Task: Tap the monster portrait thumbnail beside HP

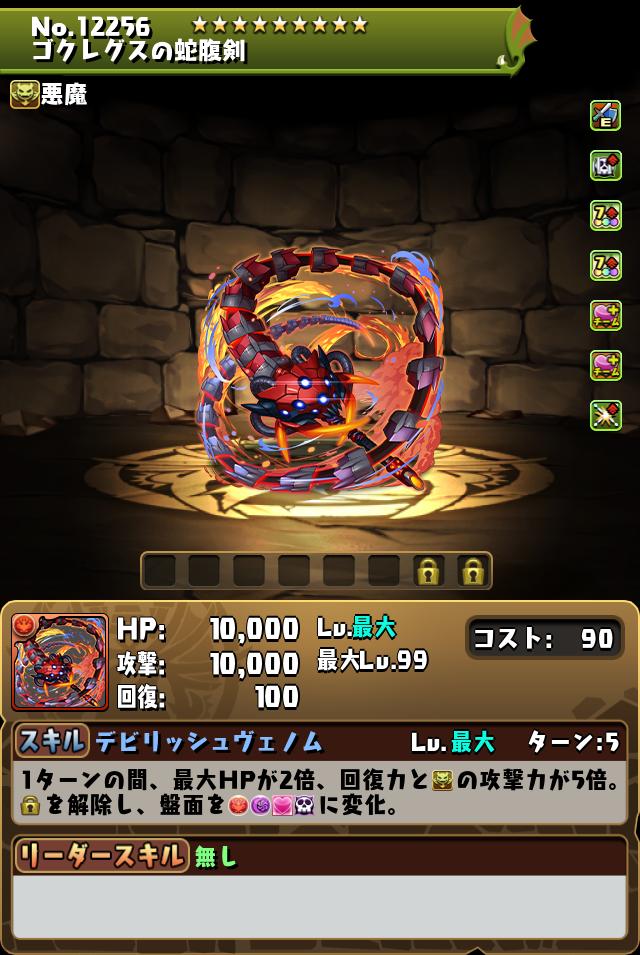Action: click(59, 662)
